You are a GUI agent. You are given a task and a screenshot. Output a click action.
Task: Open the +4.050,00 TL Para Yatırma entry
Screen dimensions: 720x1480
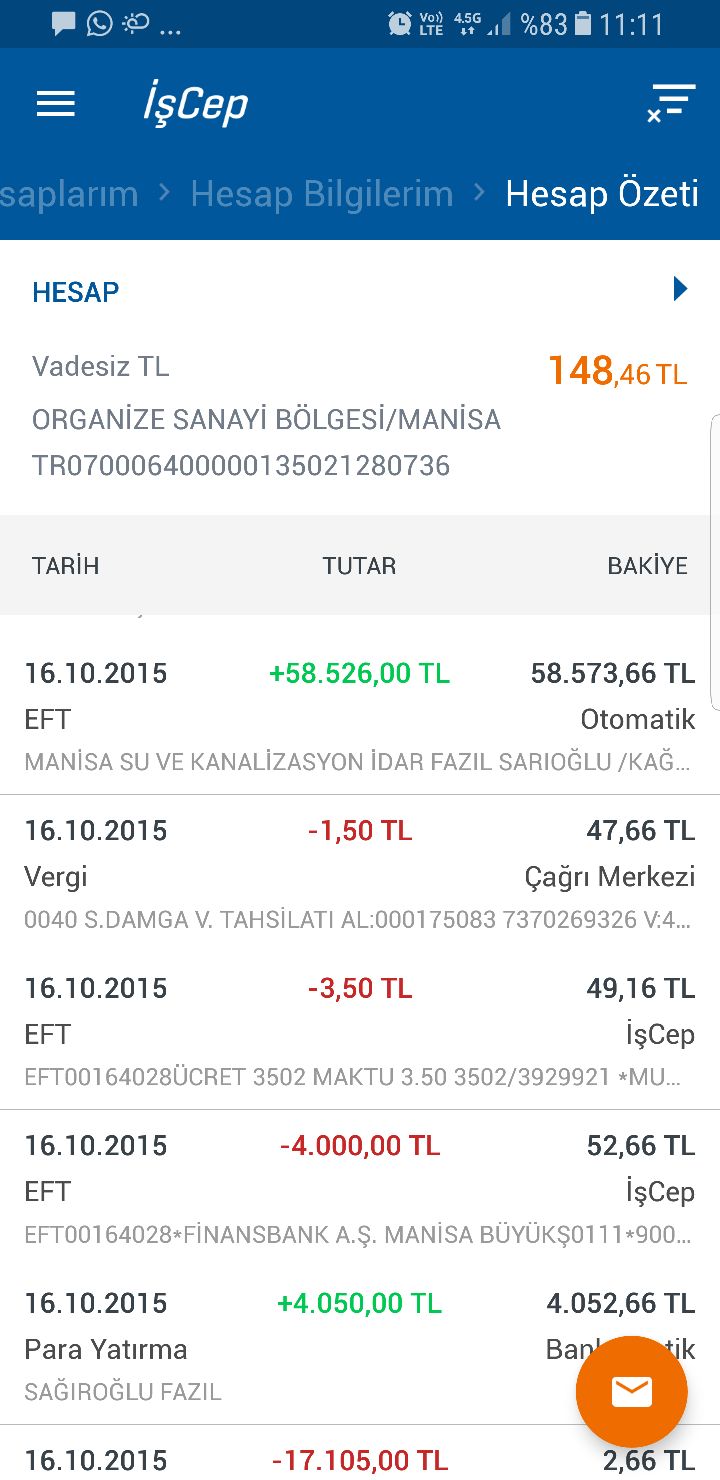click(300, 1346)
